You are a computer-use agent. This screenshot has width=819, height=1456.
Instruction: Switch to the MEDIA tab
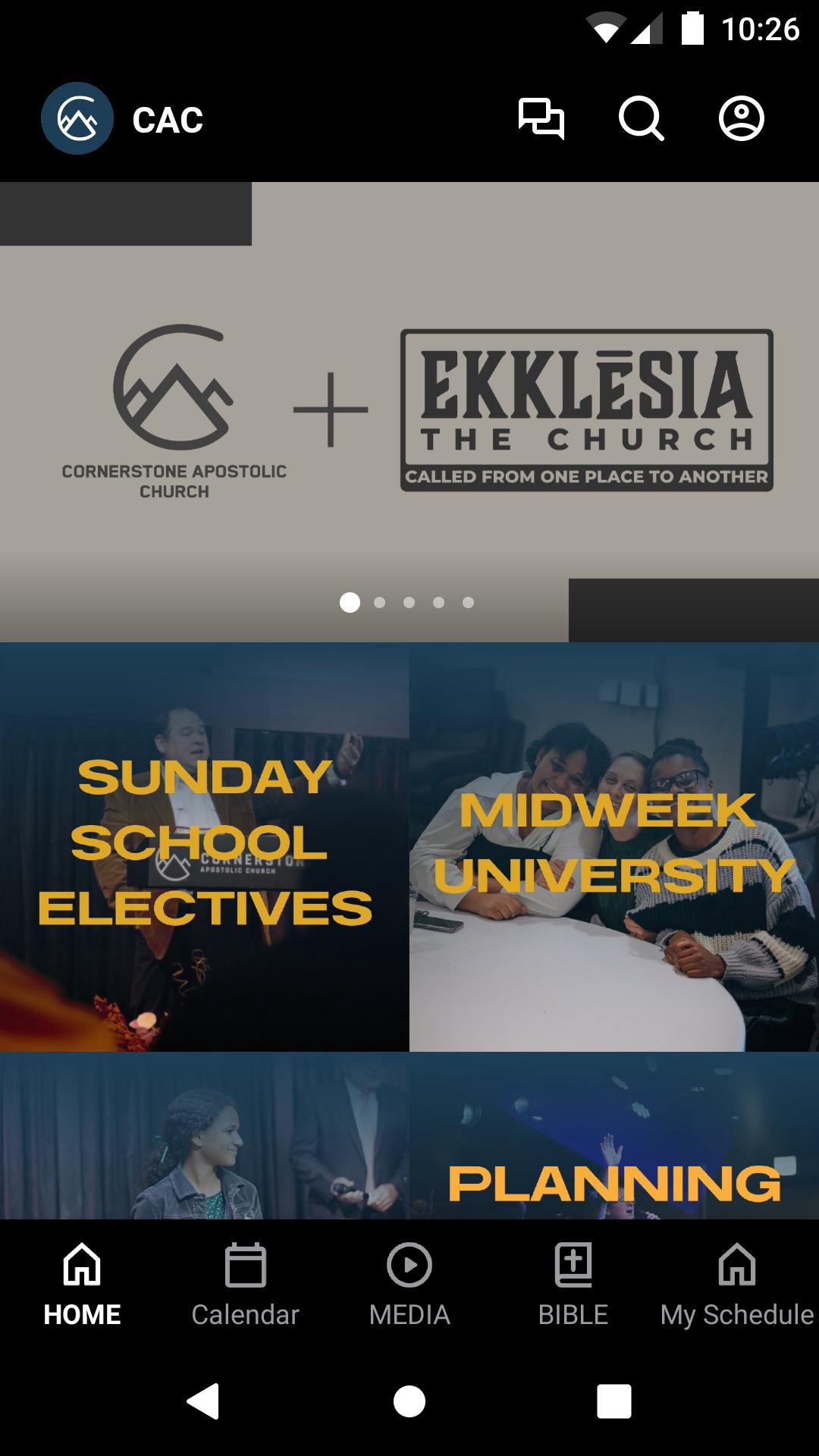pyautogui.click(x=409, y=1283)
